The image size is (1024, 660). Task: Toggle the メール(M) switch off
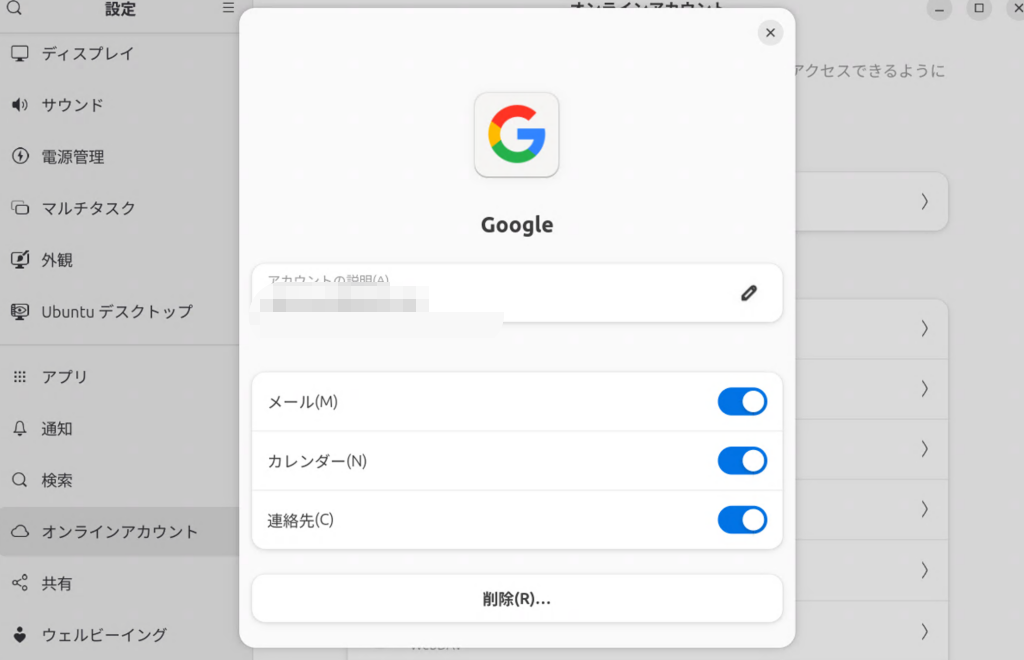742,401
